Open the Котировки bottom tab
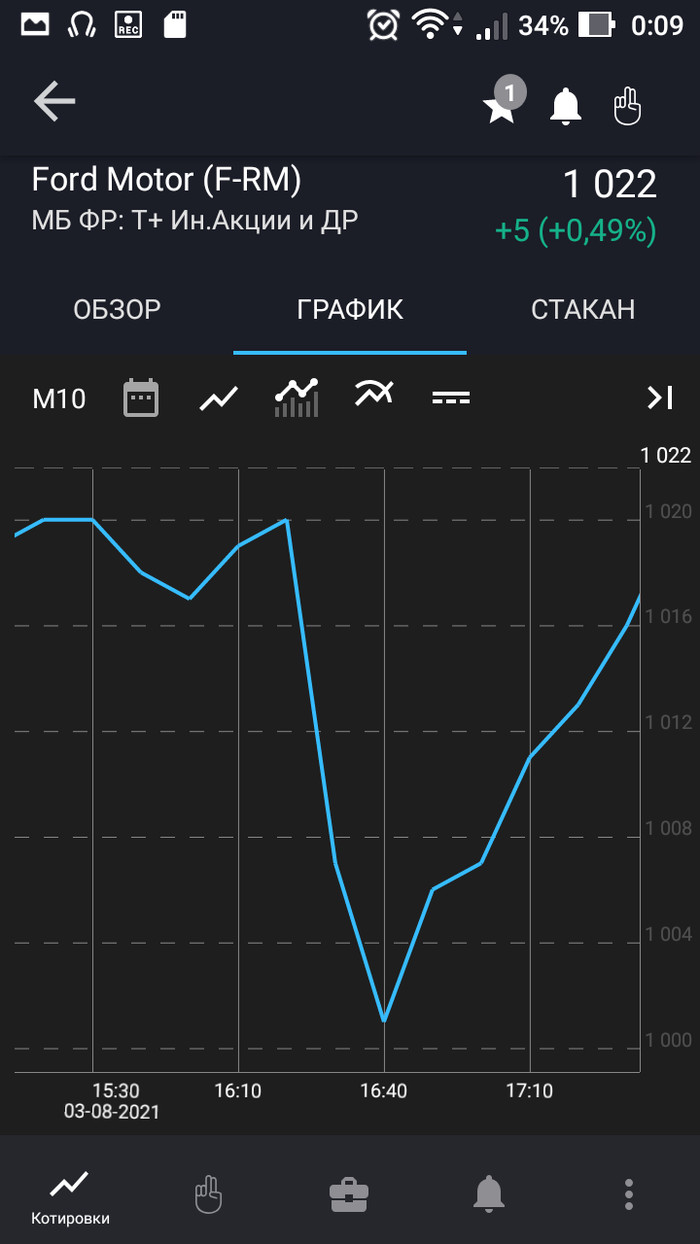Viewport: 700px width, 1244px height. tap(70, 1196)
